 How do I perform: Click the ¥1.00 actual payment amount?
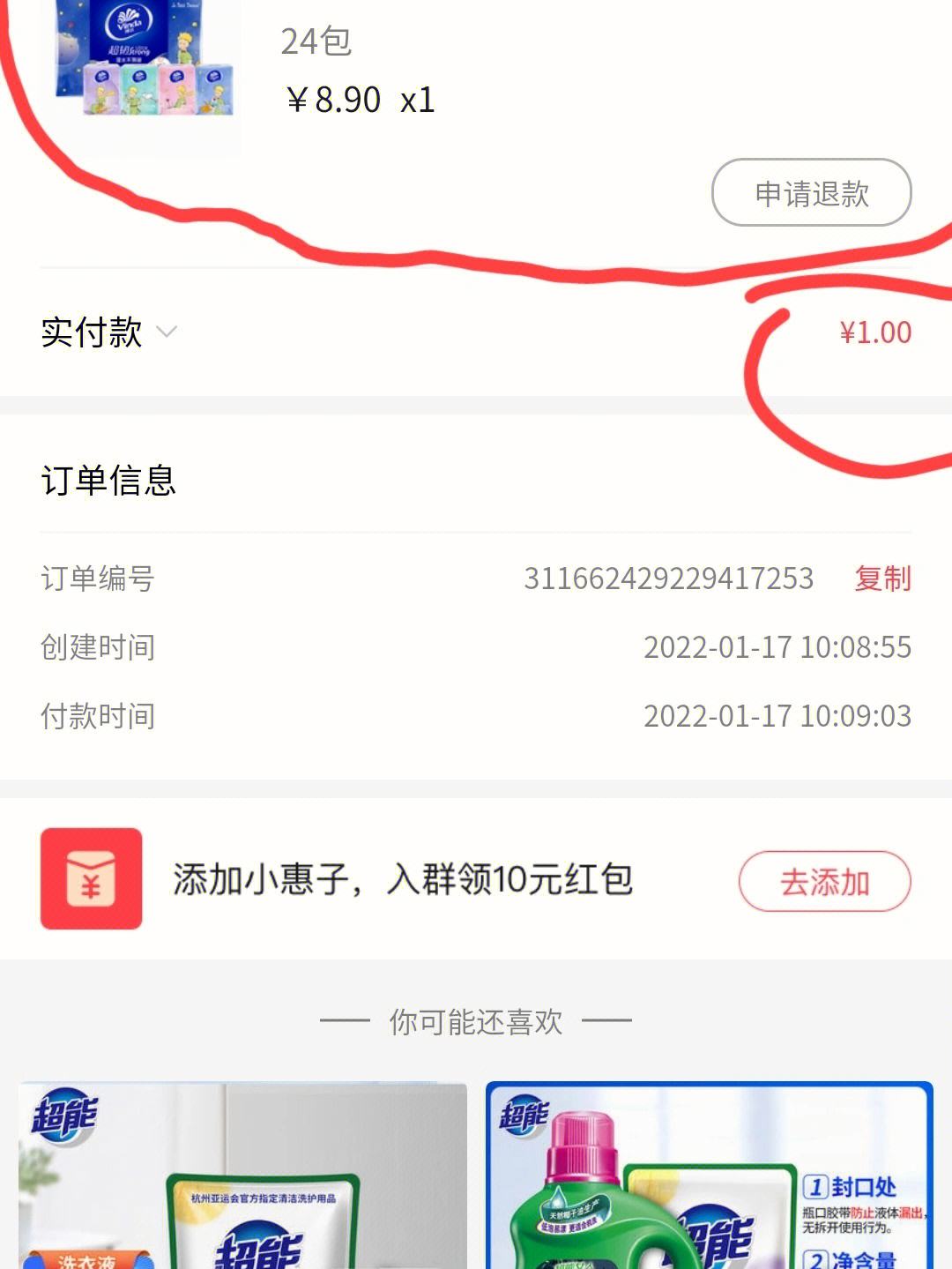tap(875, 333)
